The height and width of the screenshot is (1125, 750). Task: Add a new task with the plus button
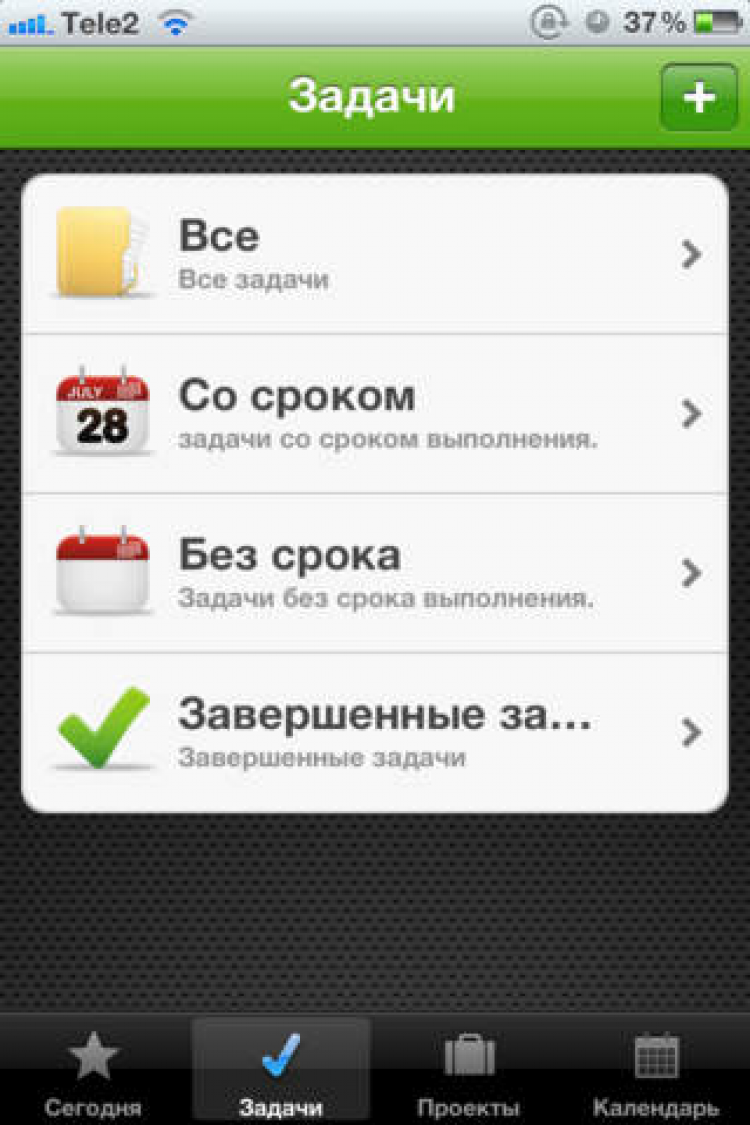698,97
